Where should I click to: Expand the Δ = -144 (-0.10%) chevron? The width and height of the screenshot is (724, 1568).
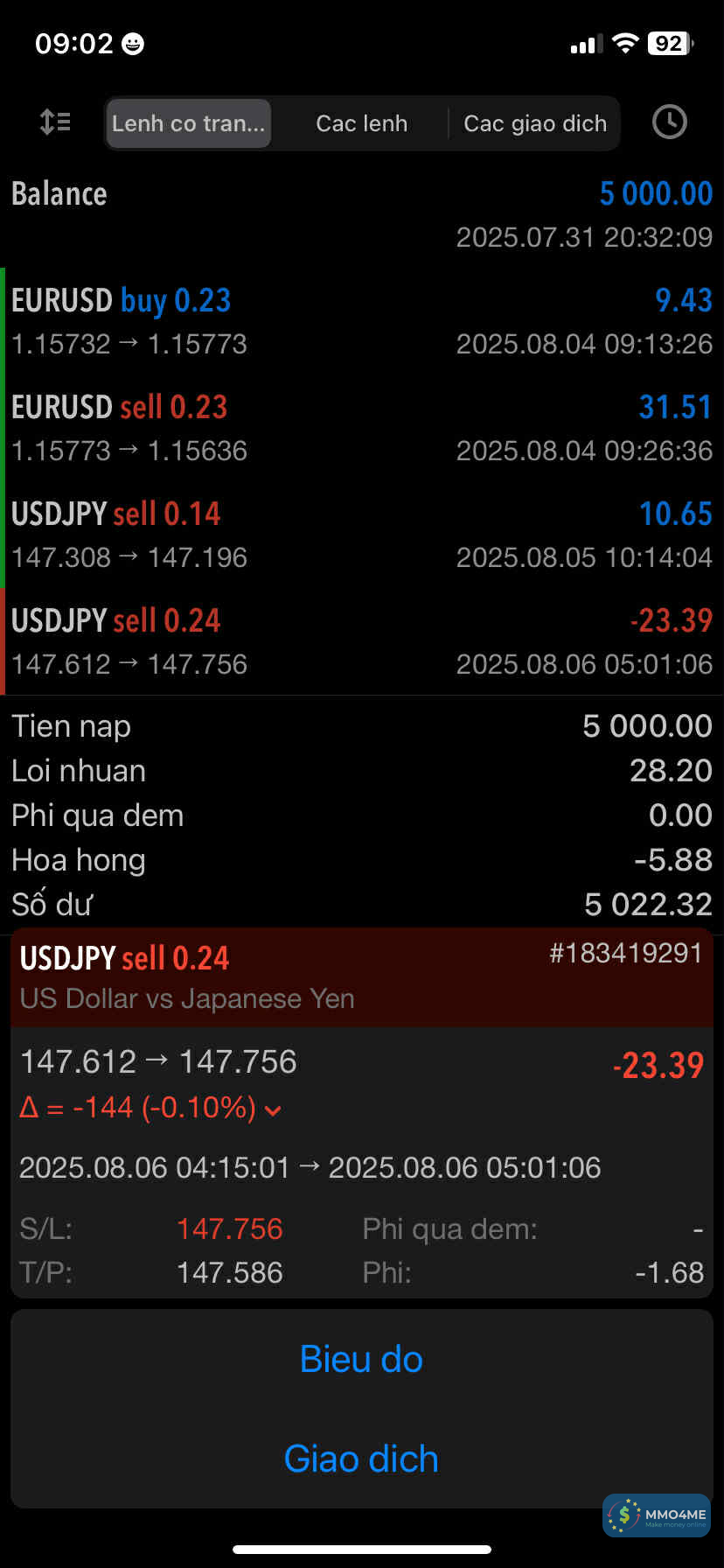[x=273, y=1110]
